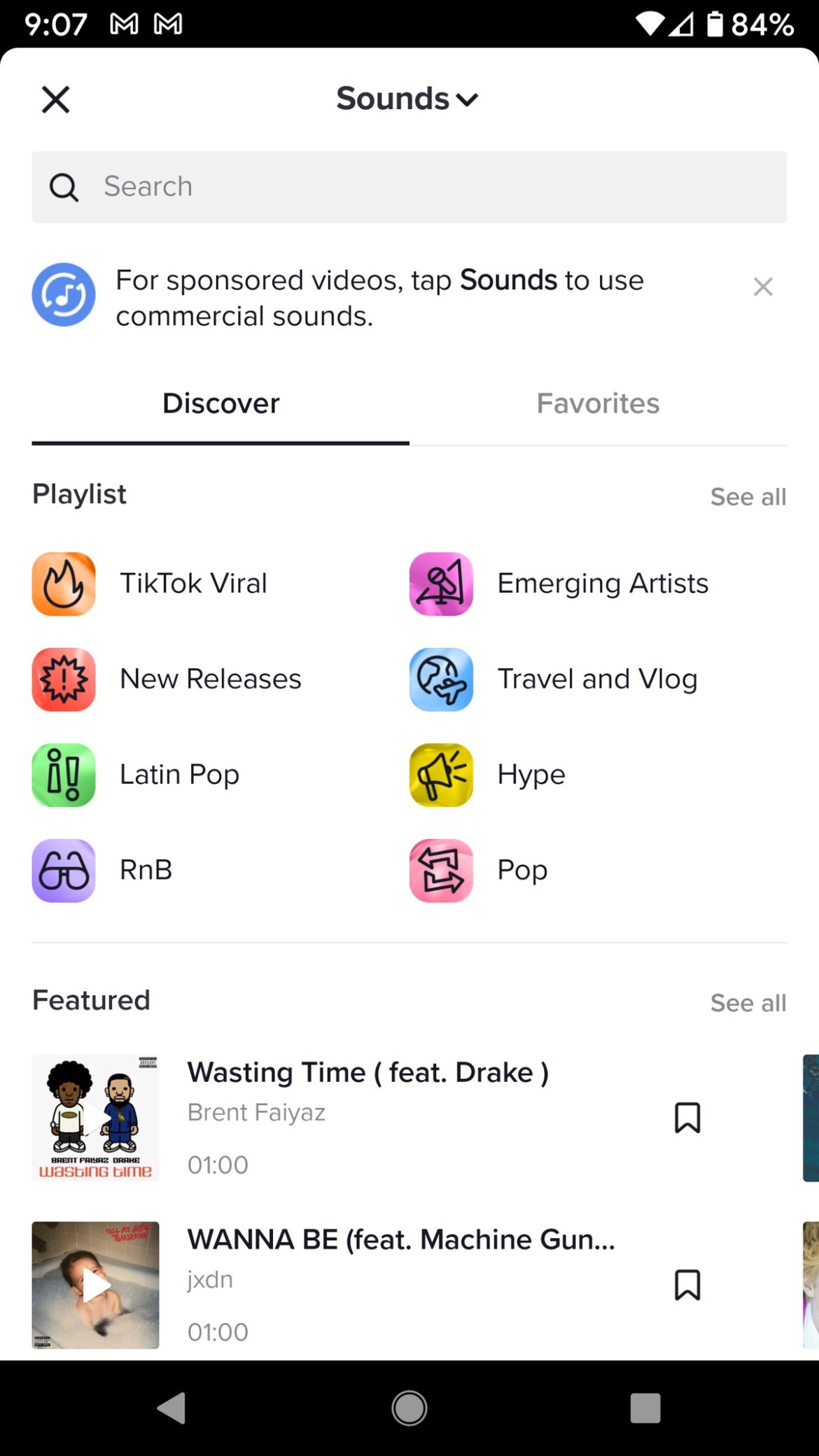Select the Pop playlist arrows icon

440,870
